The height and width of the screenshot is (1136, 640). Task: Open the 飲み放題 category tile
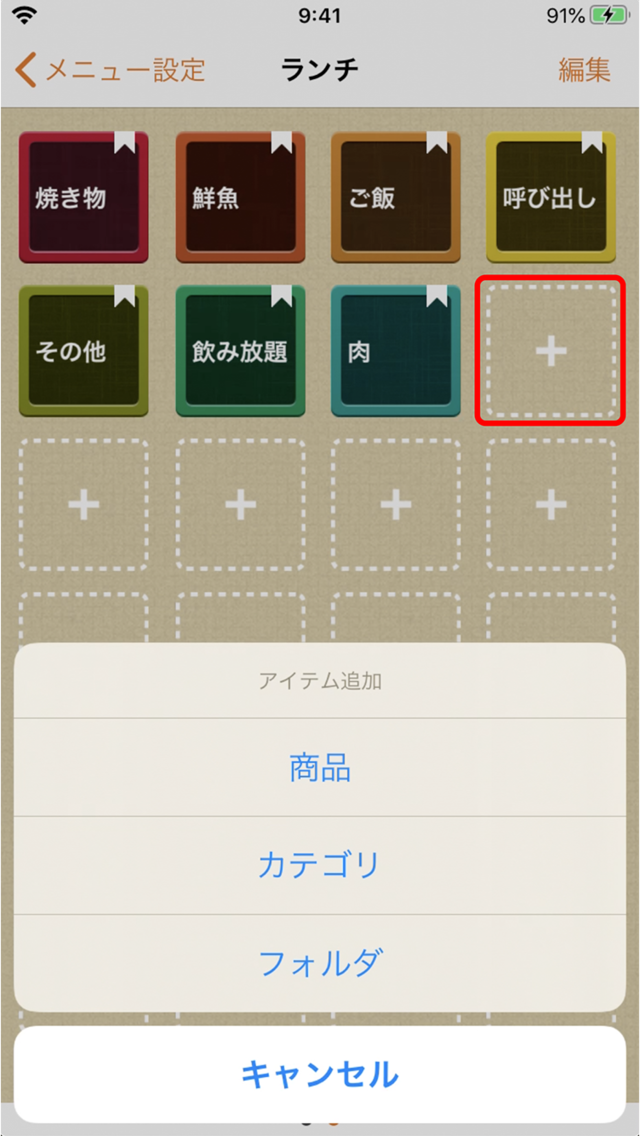240,351
